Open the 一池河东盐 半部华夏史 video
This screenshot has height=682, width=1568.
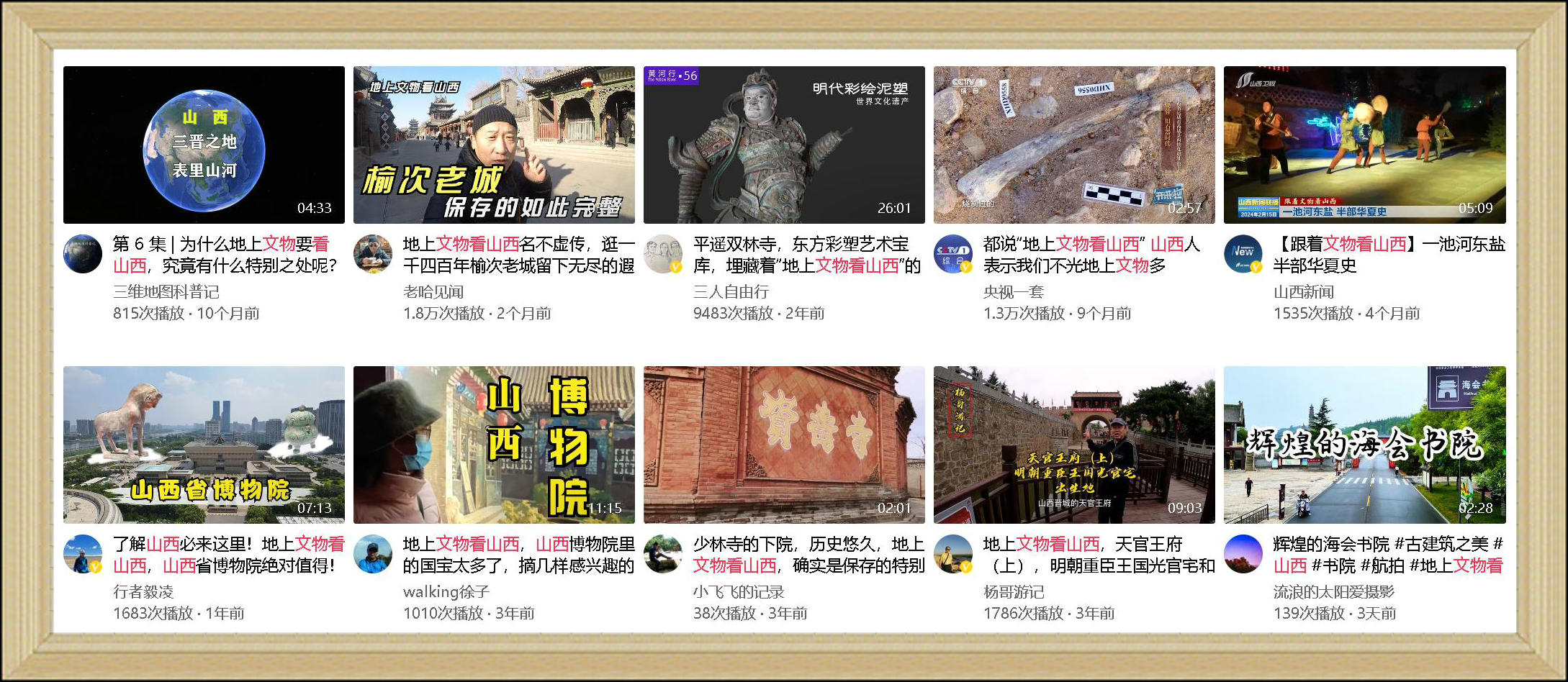(1364, 145)
